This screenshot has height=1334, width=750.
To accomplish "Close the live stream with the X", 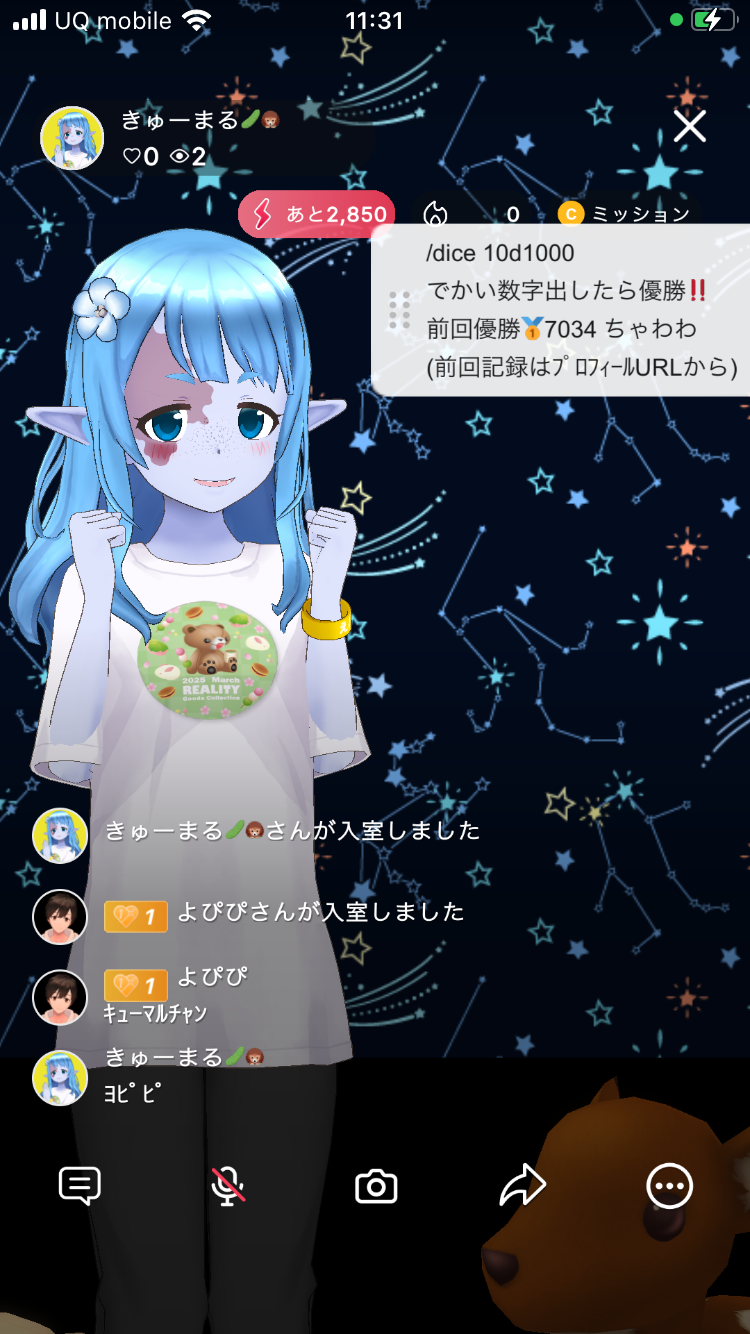I will click(689, 127).
